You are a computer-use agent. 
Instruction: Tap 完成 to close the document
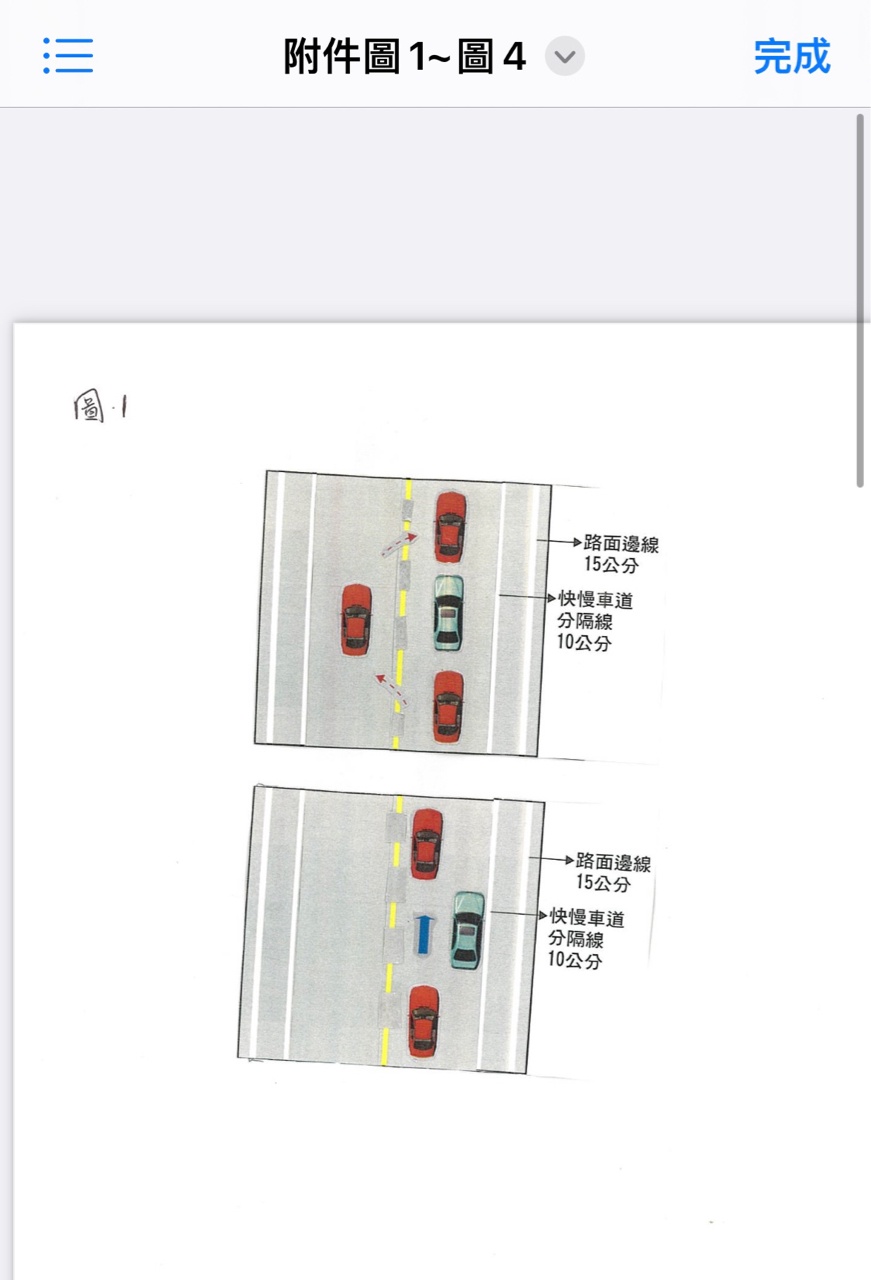(x=791, y=57)
